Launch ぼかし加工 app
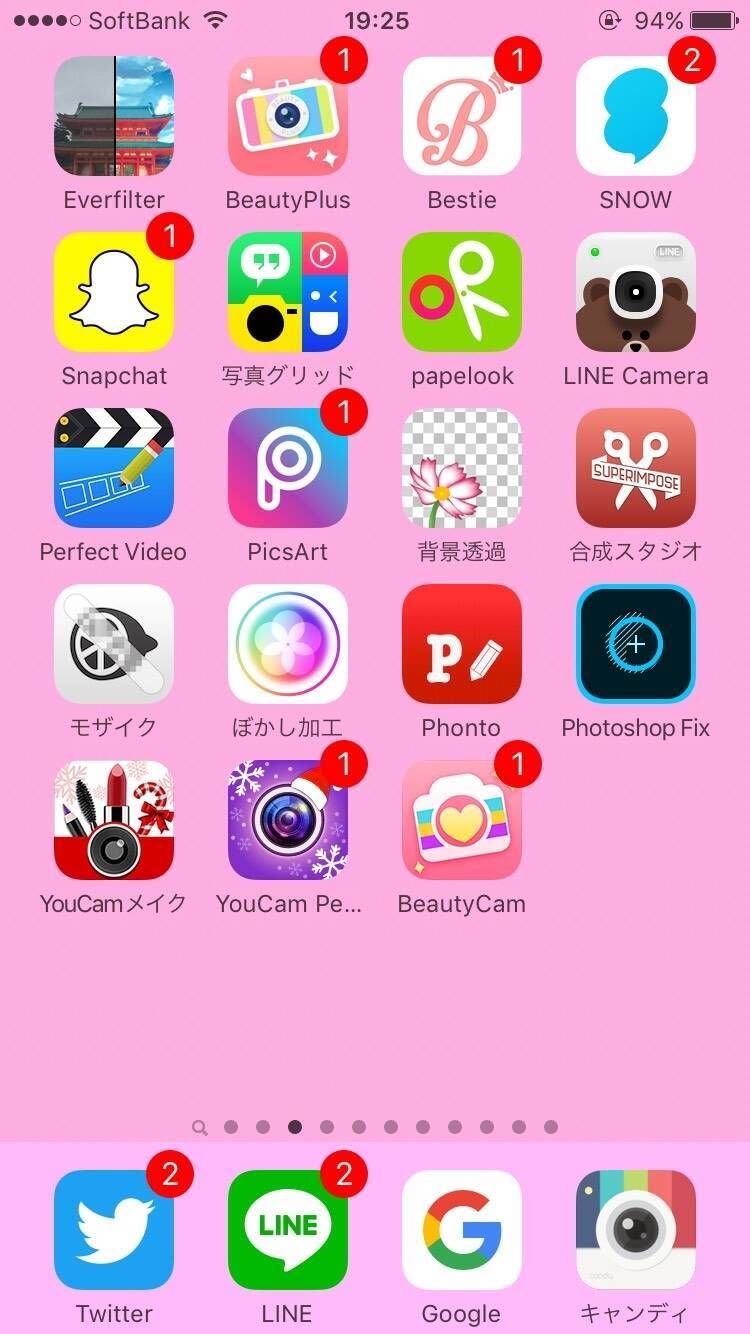Image resolution: width=750 pixels, height=1334 pixels. (288, 644)
